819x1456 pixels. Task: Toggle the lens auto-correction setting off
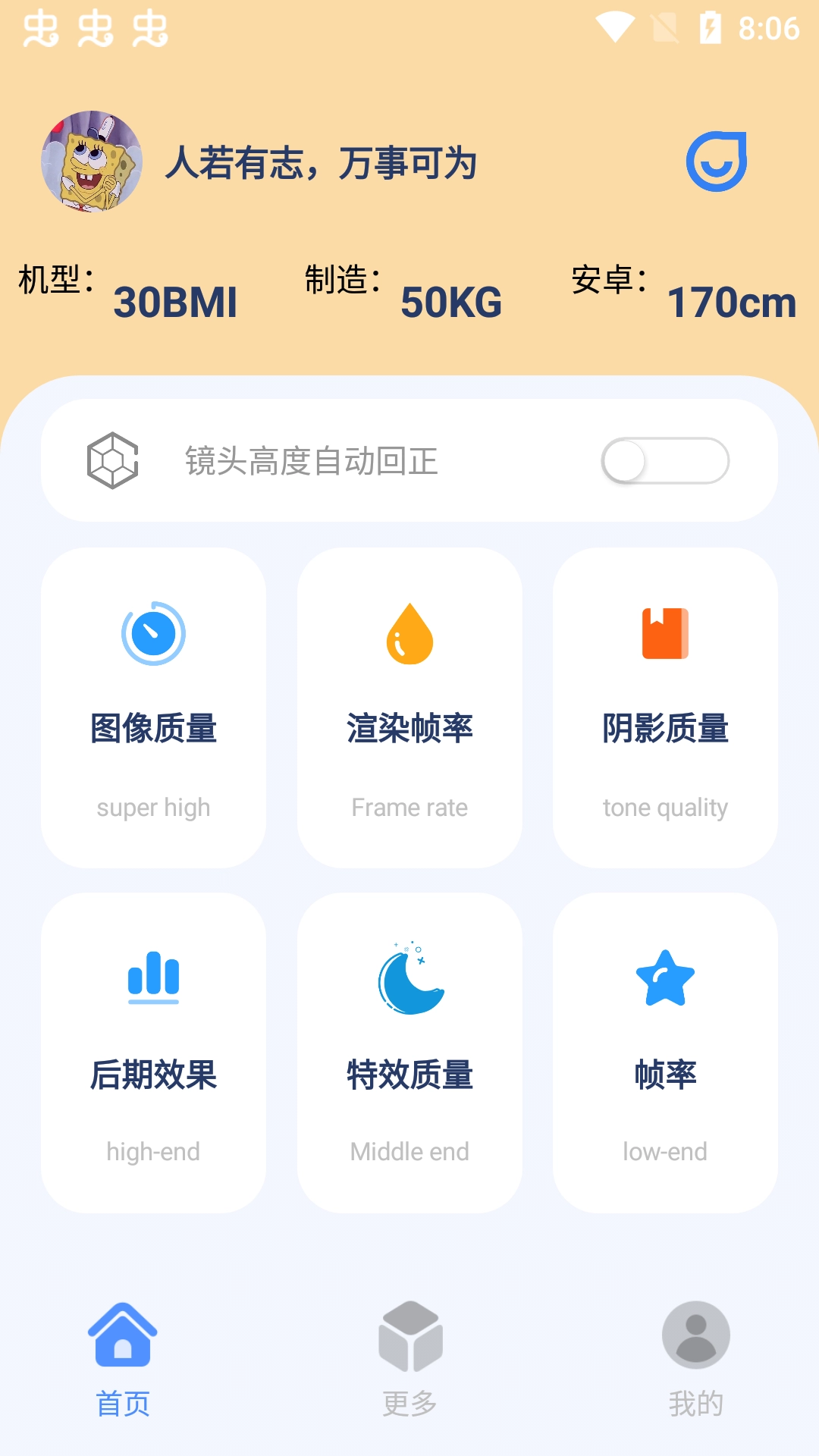click(666, 460)
